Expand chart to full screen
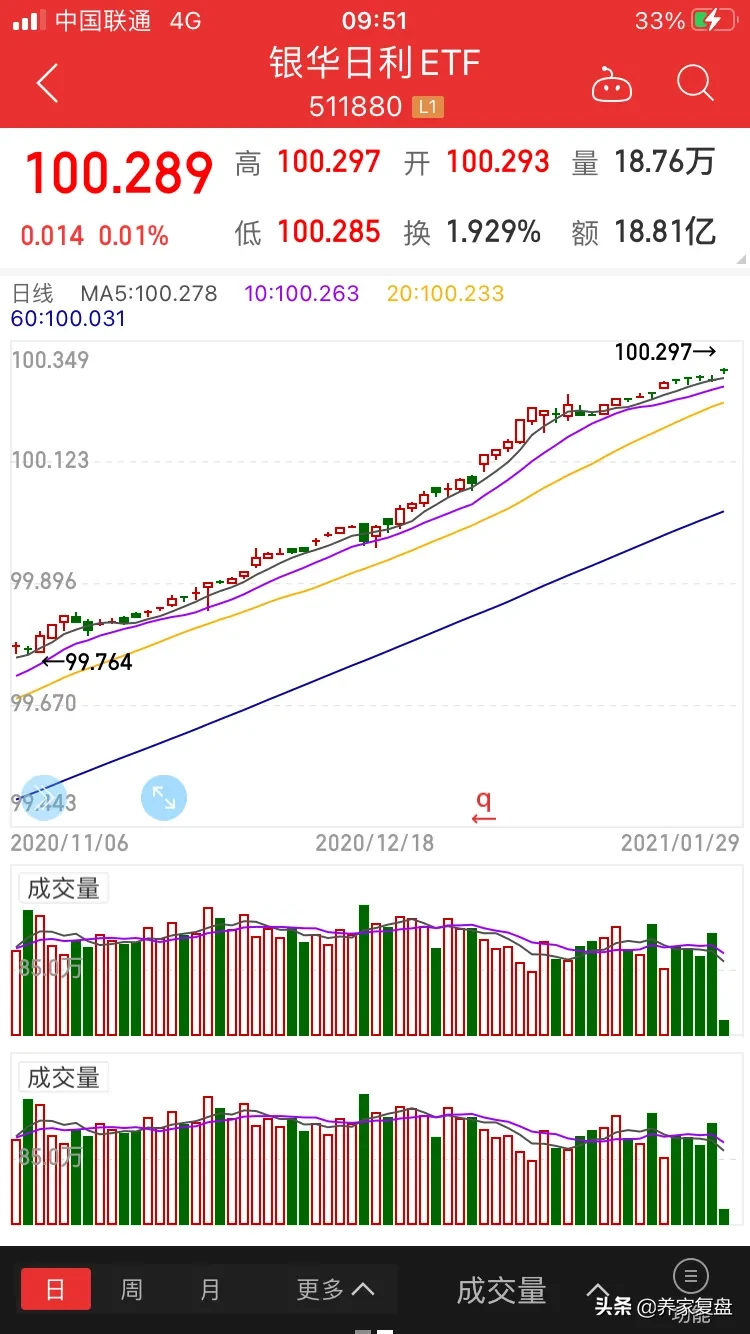Screen dimensions: 750x1334 (164, 797)
